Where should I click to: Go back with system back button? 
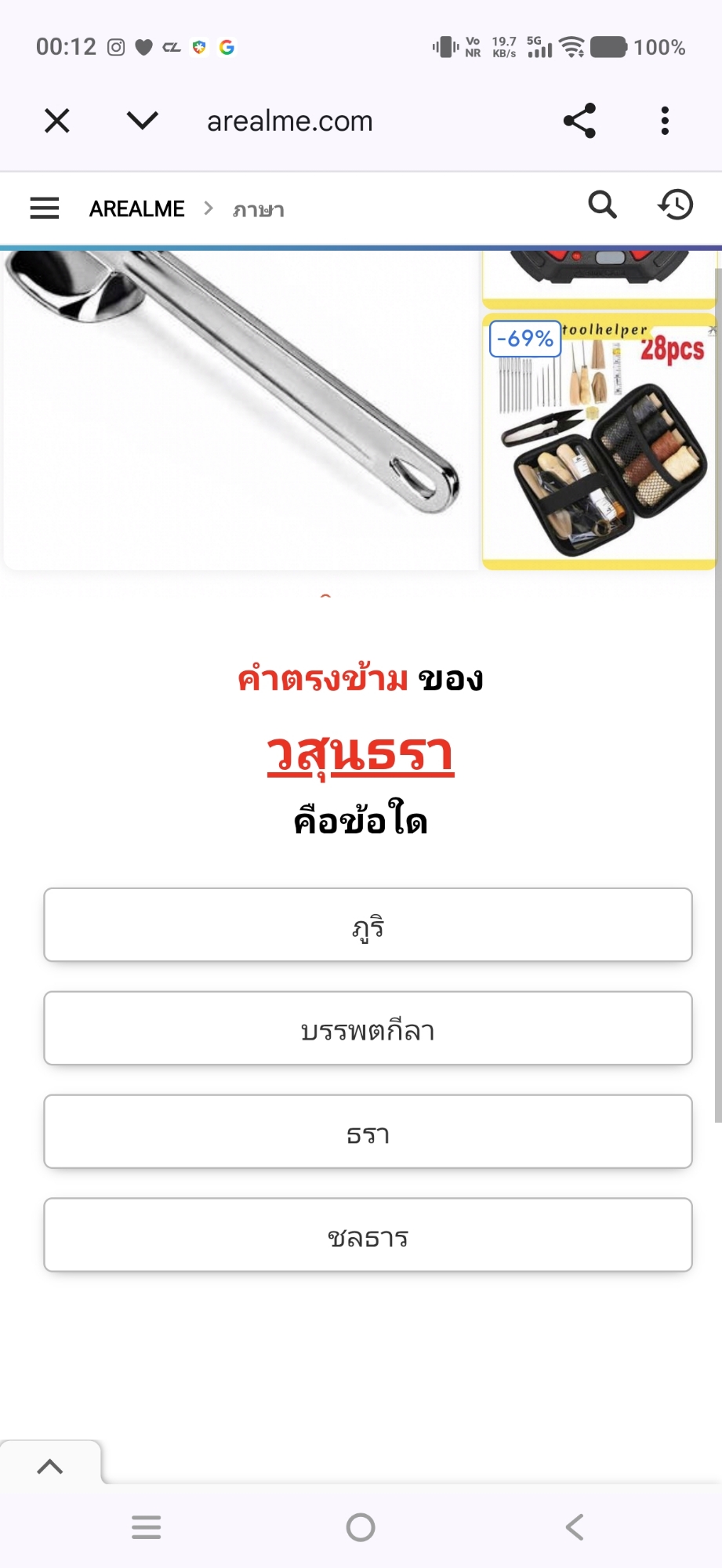[x=575, y=1527]
